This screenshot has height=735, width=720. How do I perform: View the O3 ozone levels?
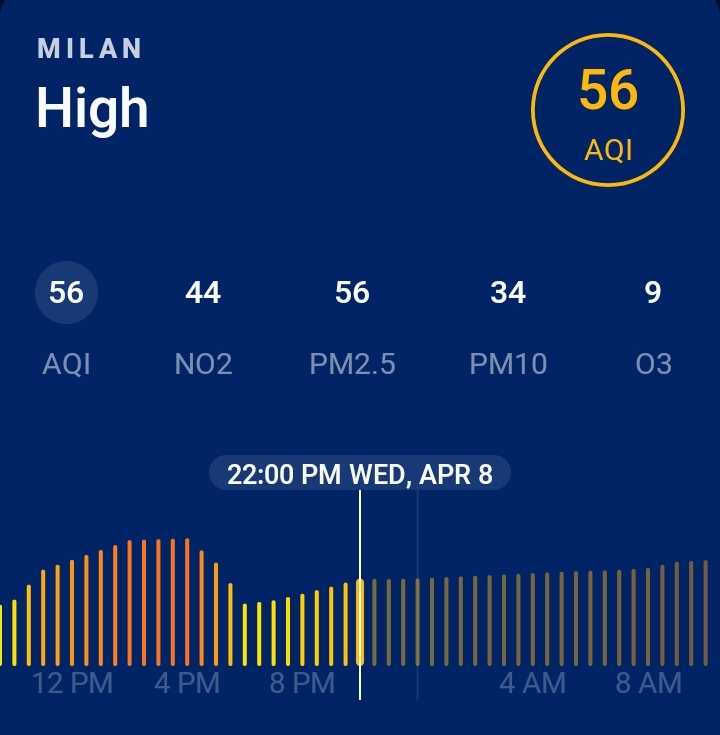click(653, 322)
